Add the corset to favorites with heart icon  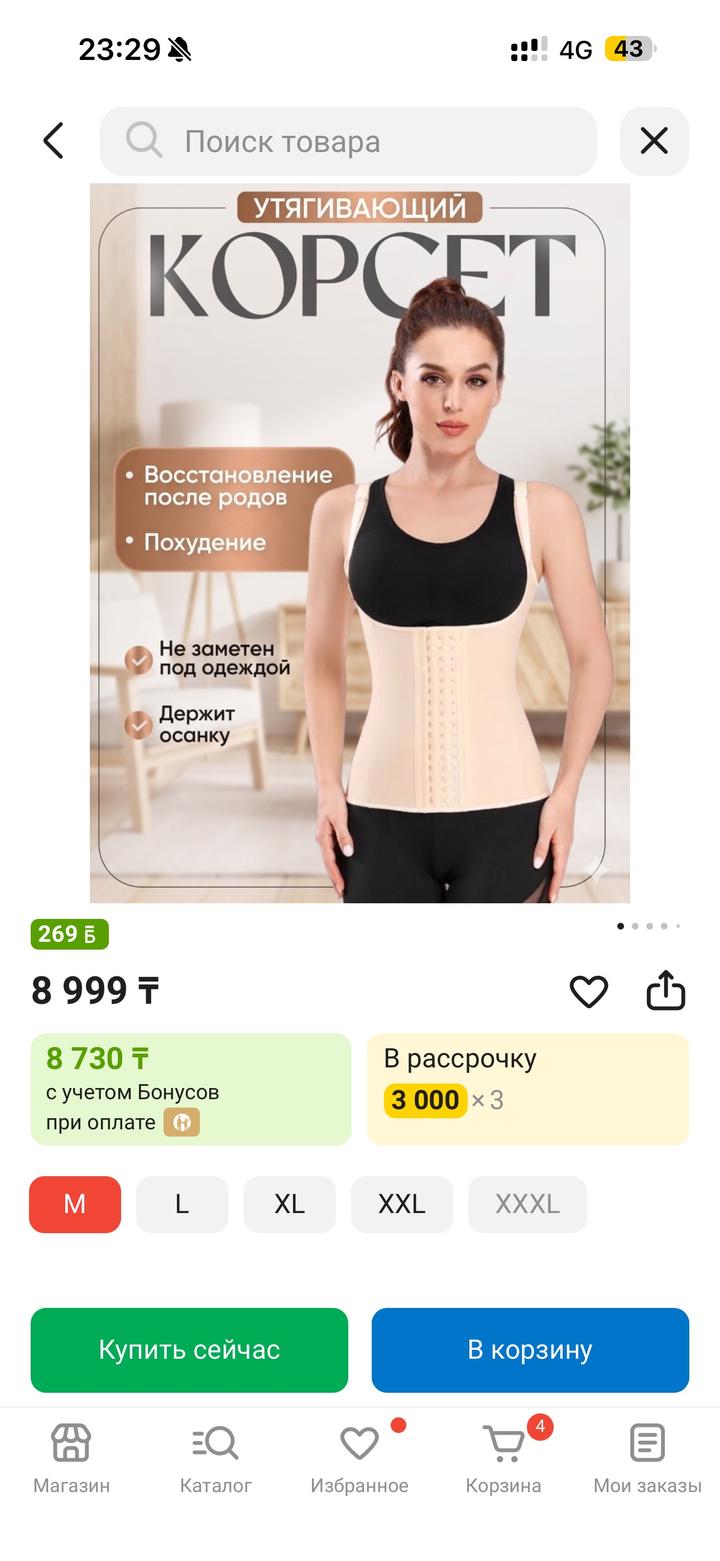click(589, 991)
